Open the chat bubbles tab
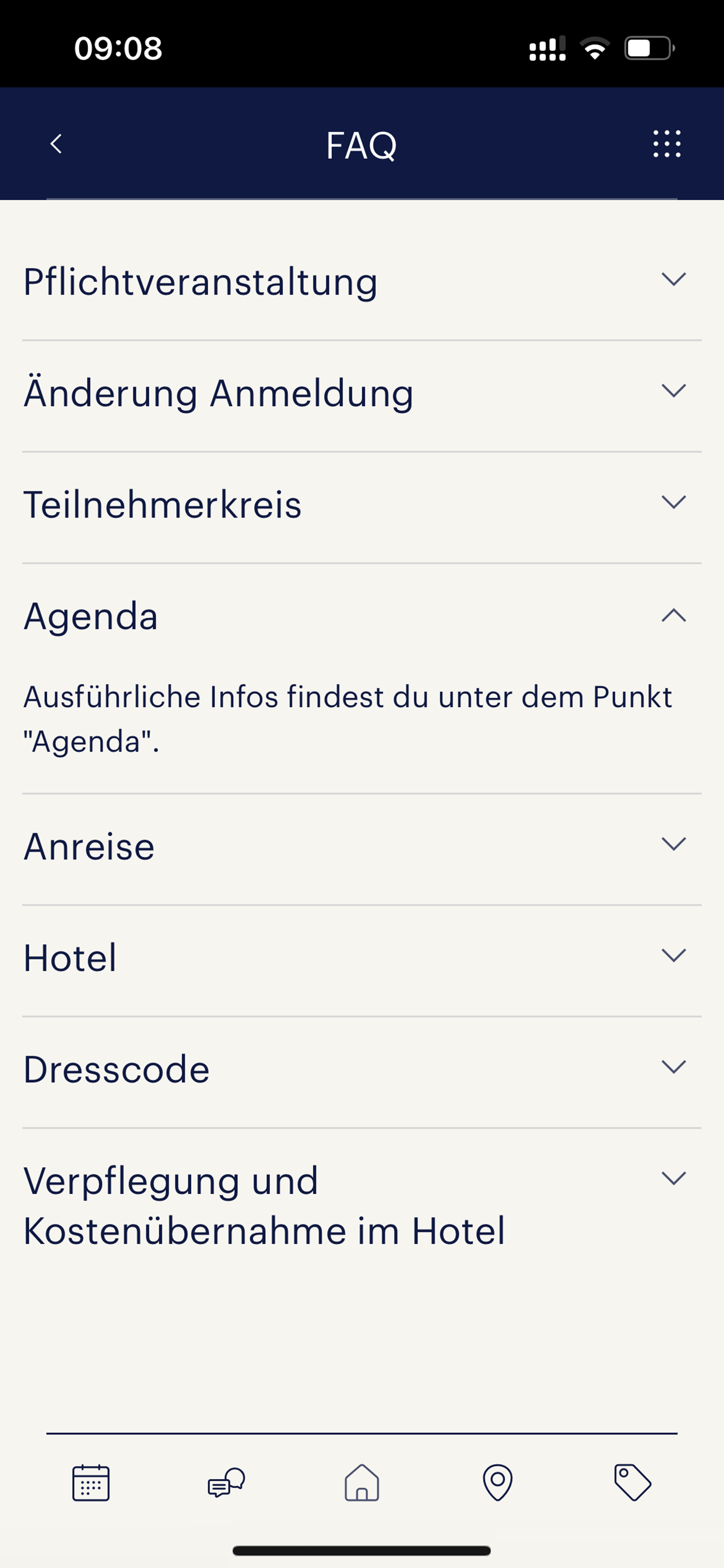724x1568 pixels. (226, 1483)
